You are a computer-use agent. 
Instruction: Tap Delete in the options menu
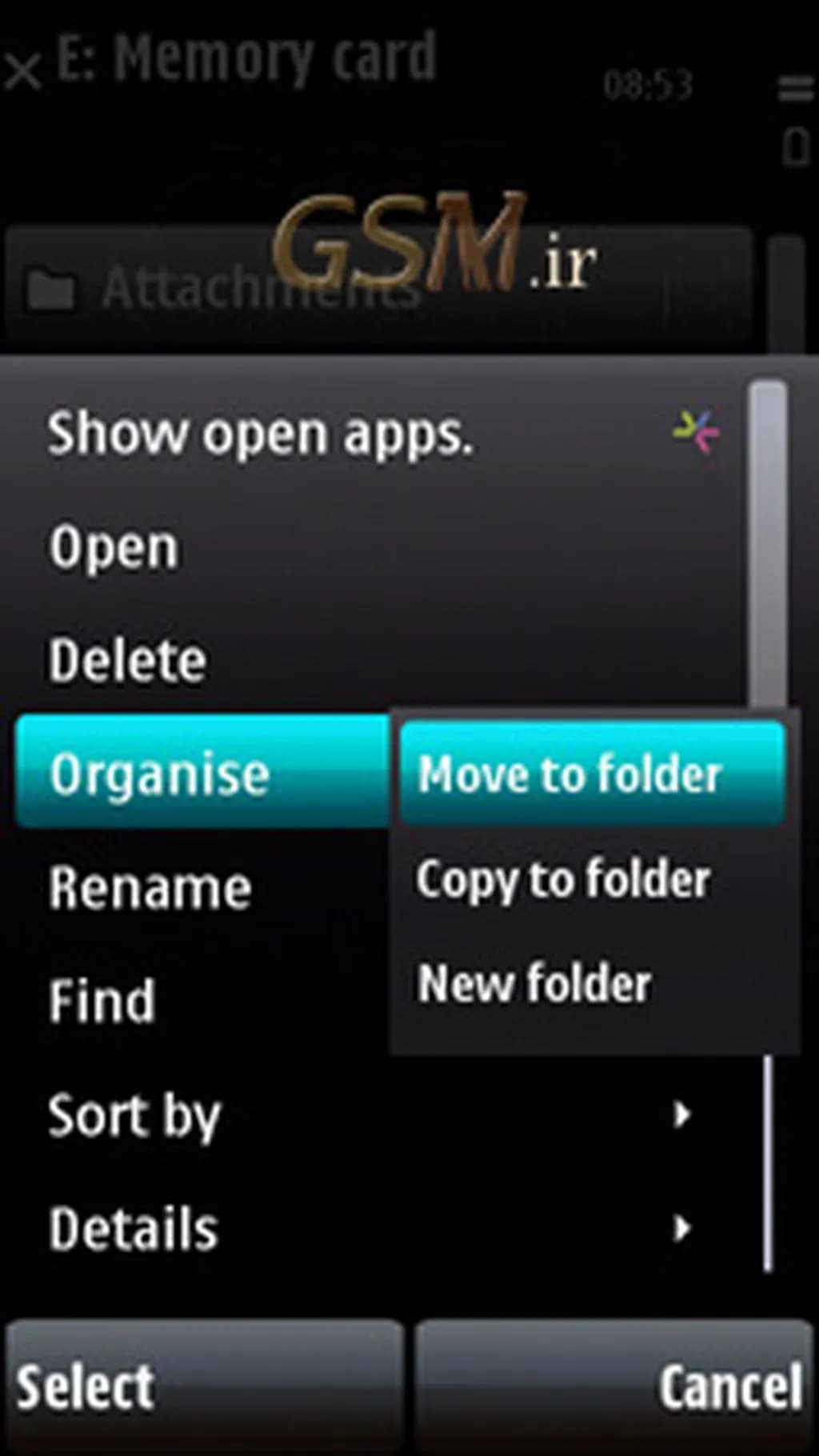click(128, 661)
